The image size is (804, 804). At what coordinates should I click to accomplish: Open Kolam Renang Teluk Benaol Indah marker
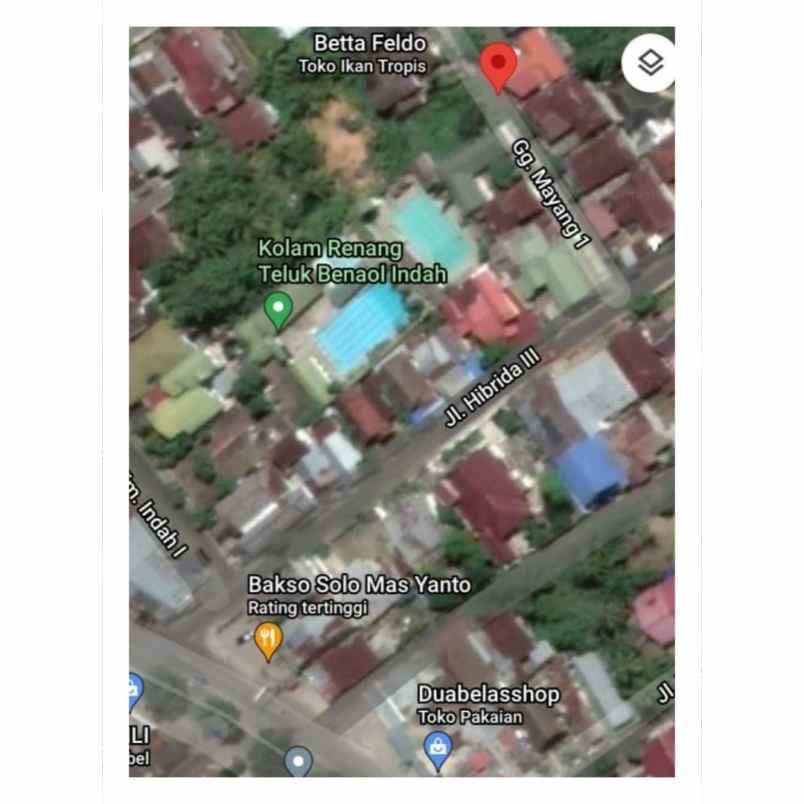click(x=278, y=311)
